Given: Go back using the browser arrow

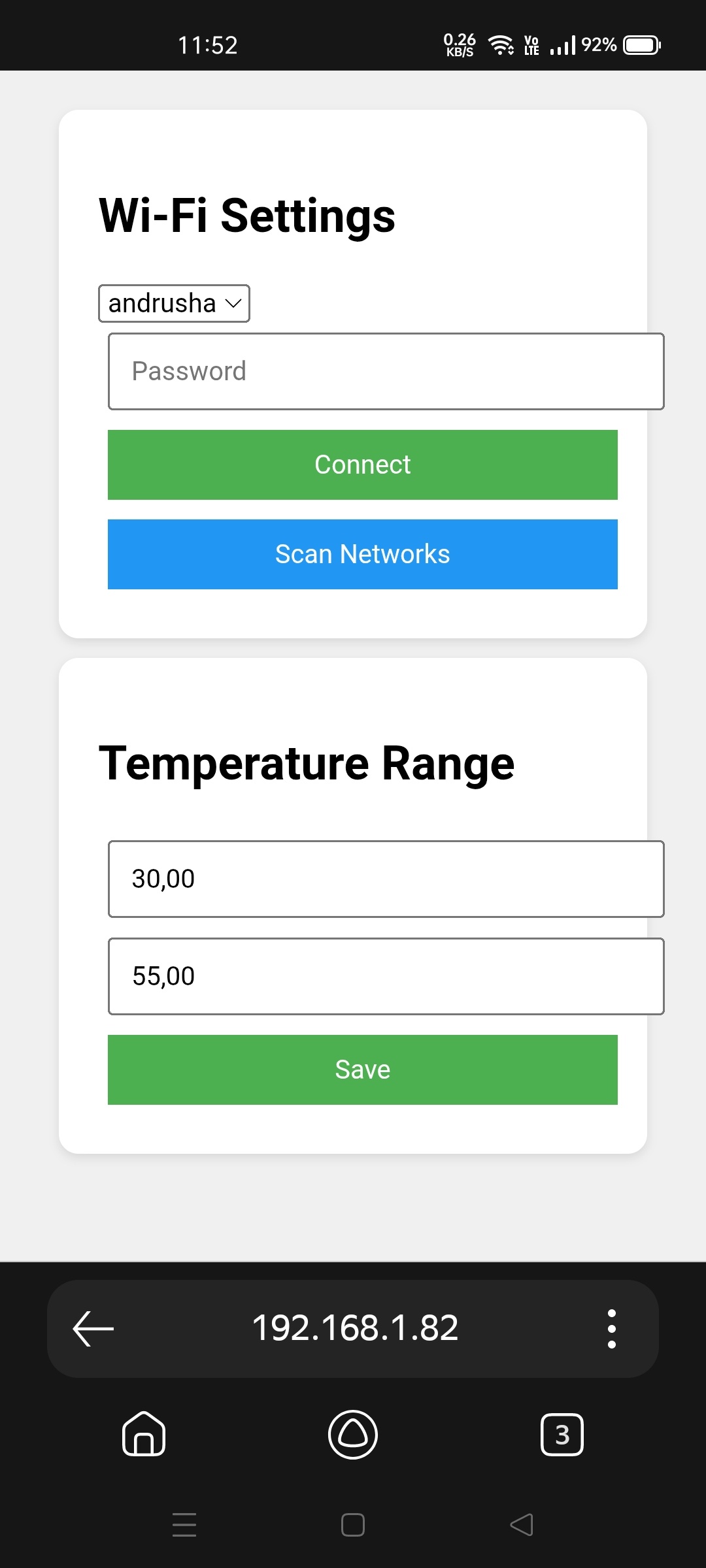Looking at the screenshot, I should point(93,1328).
